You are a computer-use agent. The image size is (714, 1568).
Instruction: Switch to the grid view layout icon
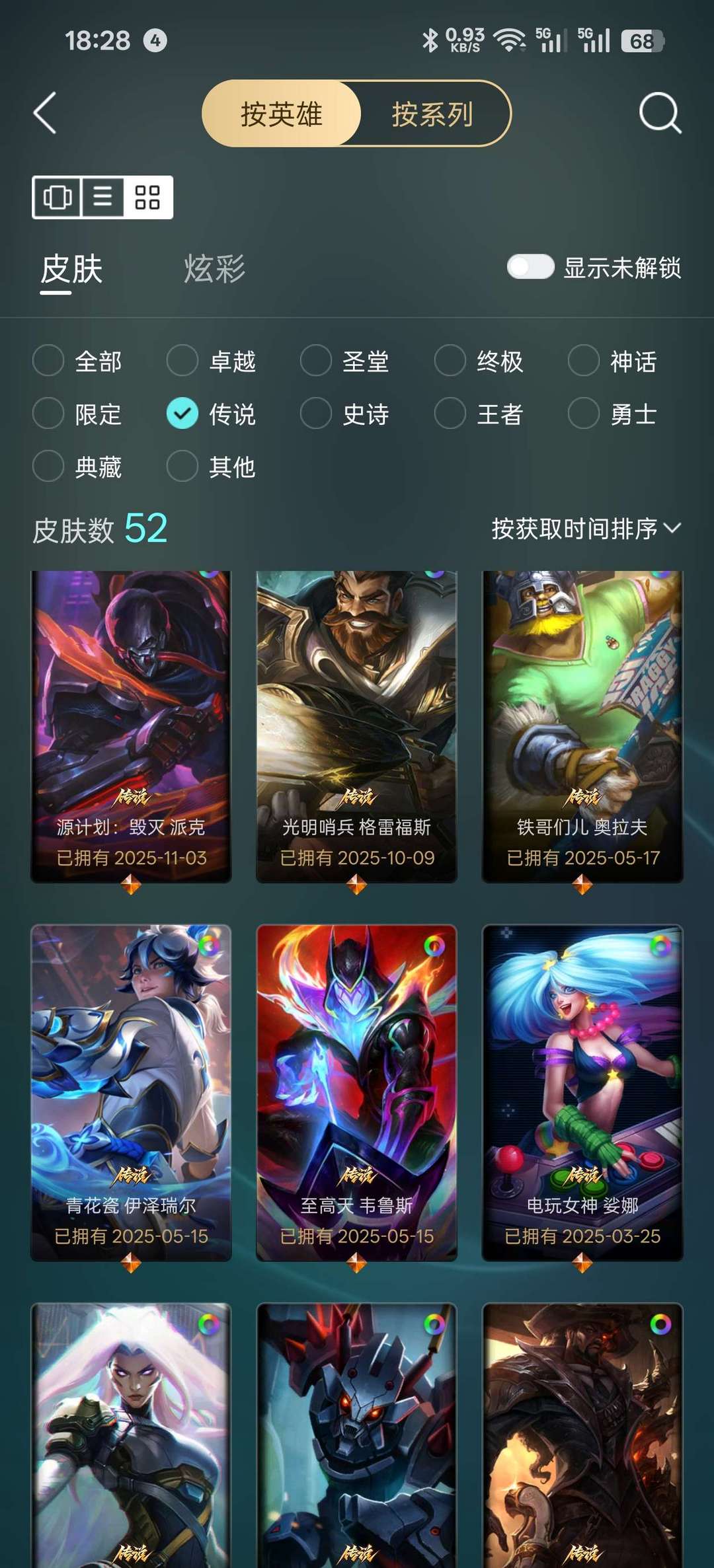point(147,197)
